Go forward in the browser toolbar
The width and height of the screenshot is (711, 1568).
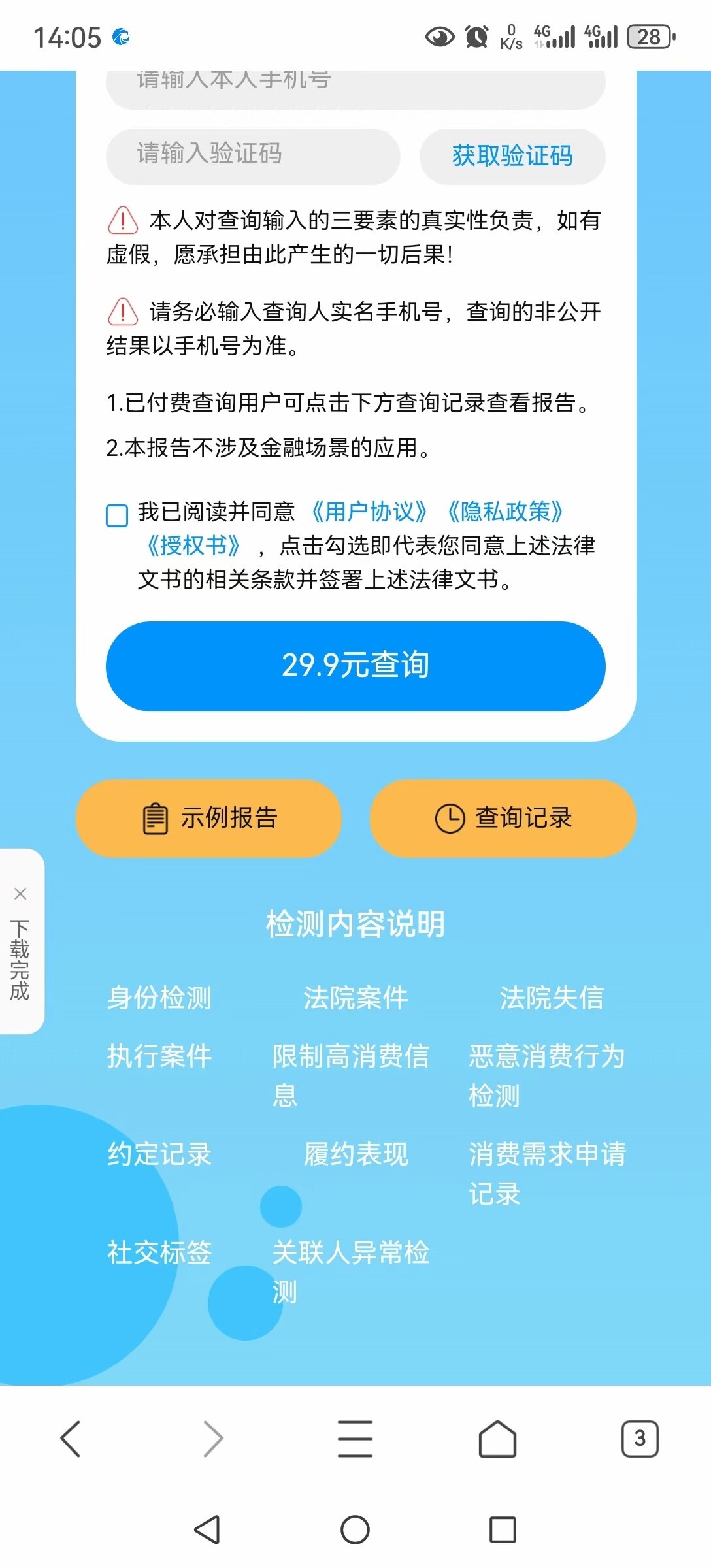click(213, 1439)
